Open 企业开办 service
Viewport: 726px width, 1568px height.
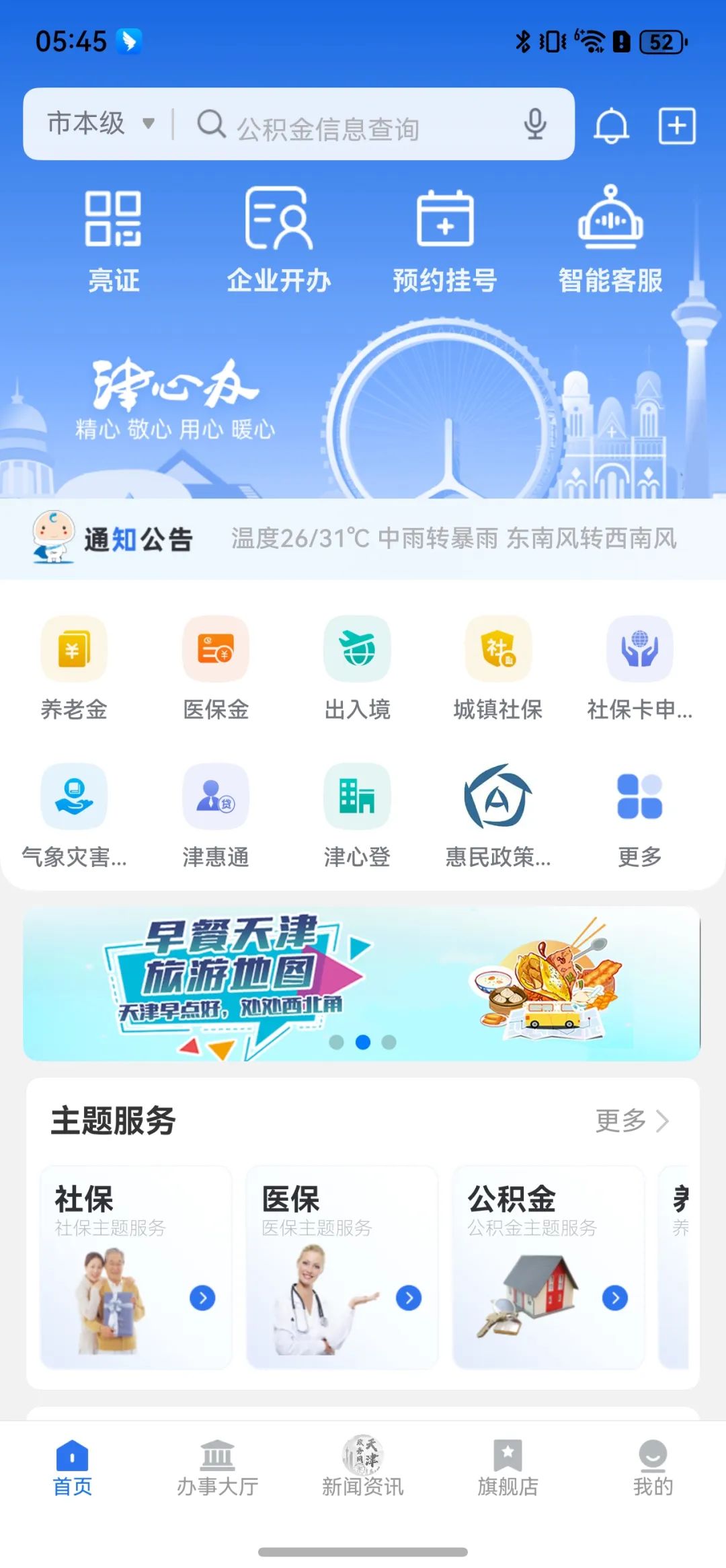click(278, 241)
